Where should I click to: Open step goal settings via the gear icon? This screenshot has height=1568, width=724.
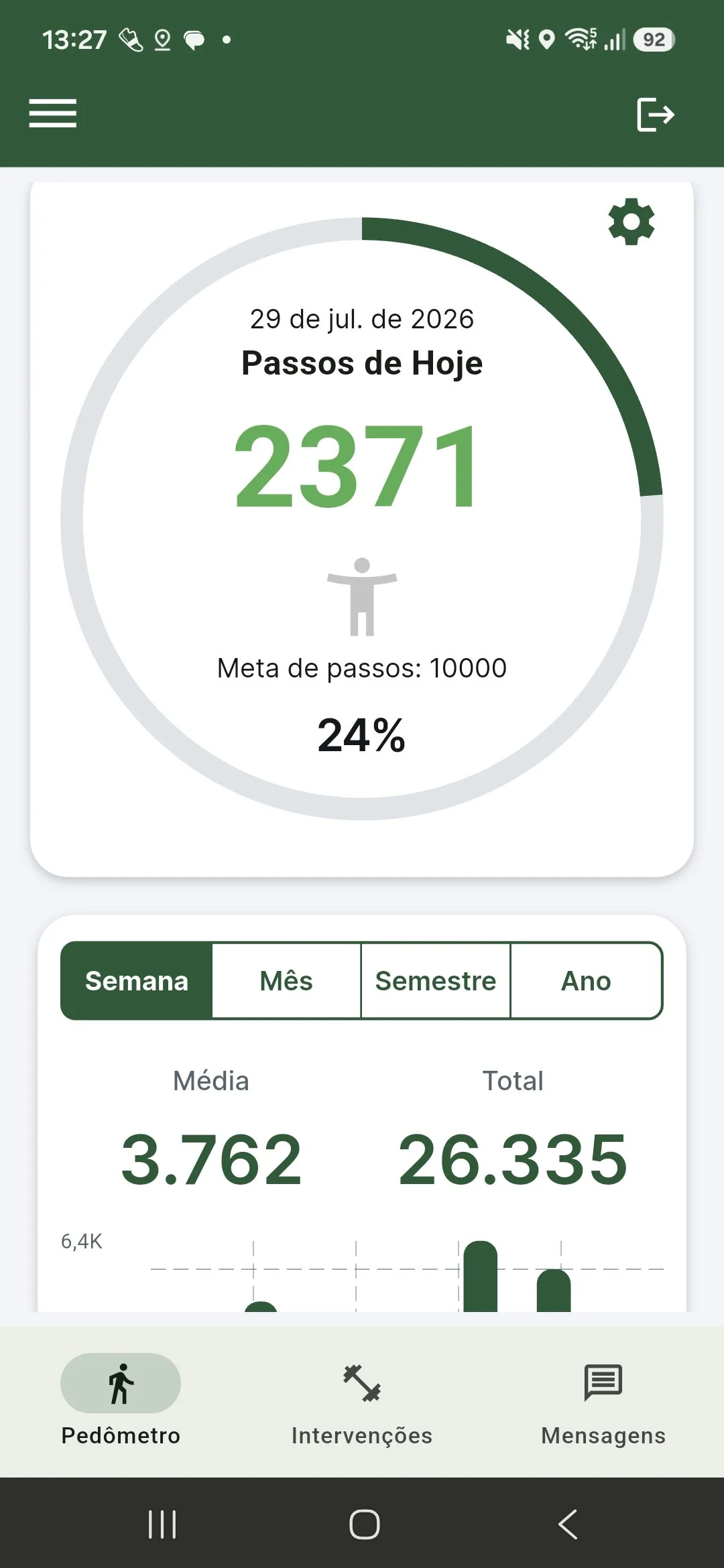631,221
